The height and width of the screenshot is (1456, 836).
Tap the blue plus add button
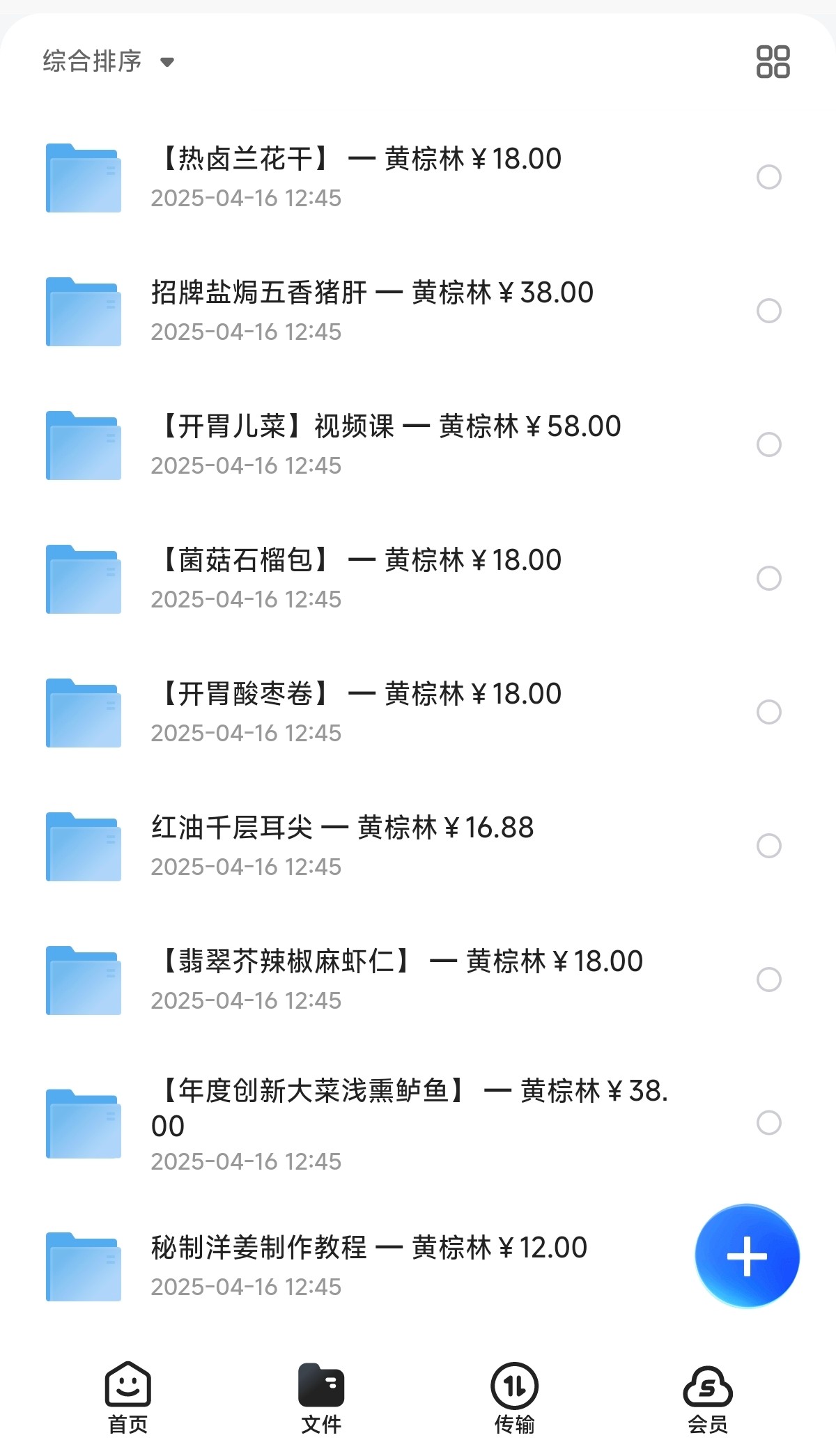pyautogui.click(x=747, y=1255)
